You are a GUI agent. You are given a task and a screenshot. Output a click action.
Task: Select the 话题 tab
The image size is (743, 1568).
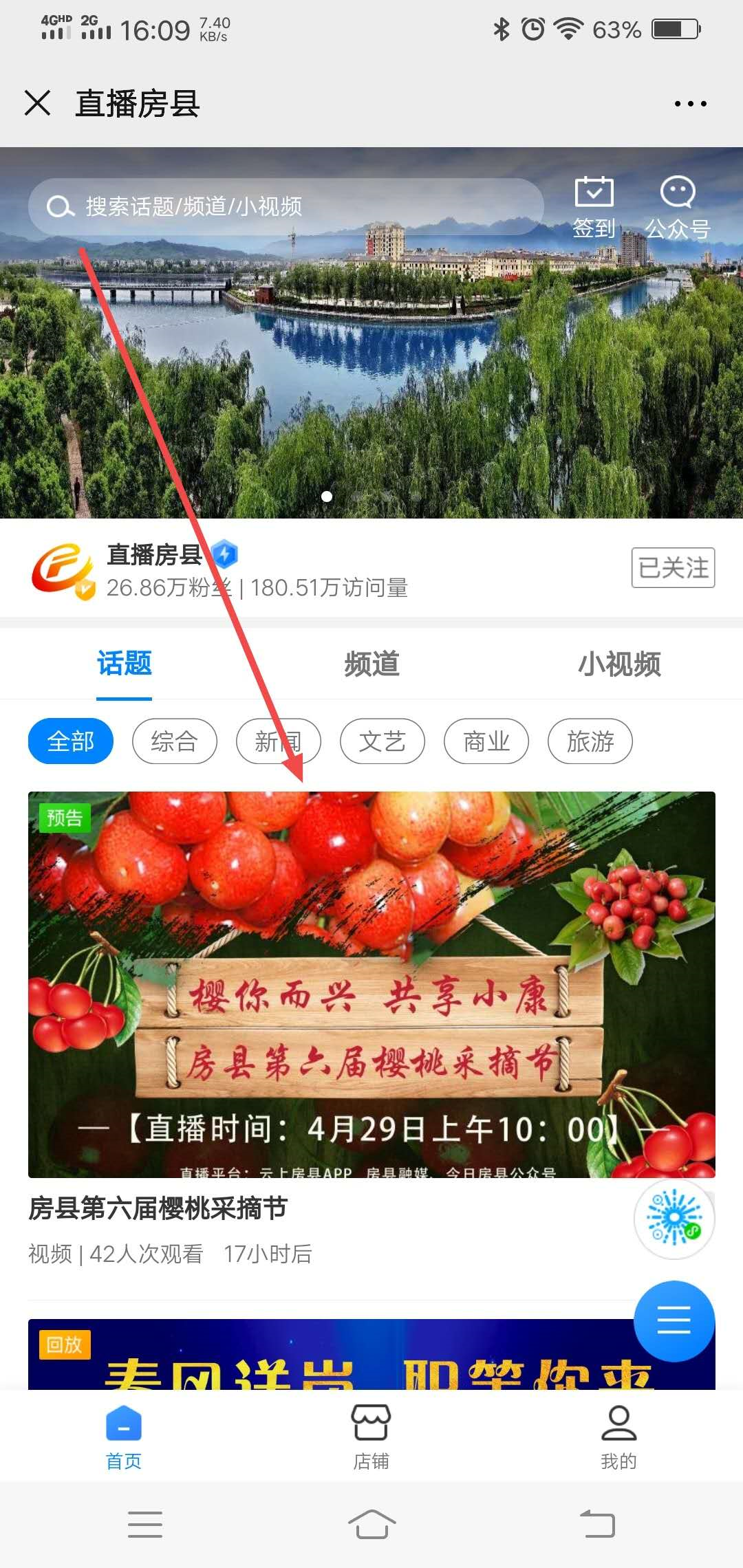124,664
